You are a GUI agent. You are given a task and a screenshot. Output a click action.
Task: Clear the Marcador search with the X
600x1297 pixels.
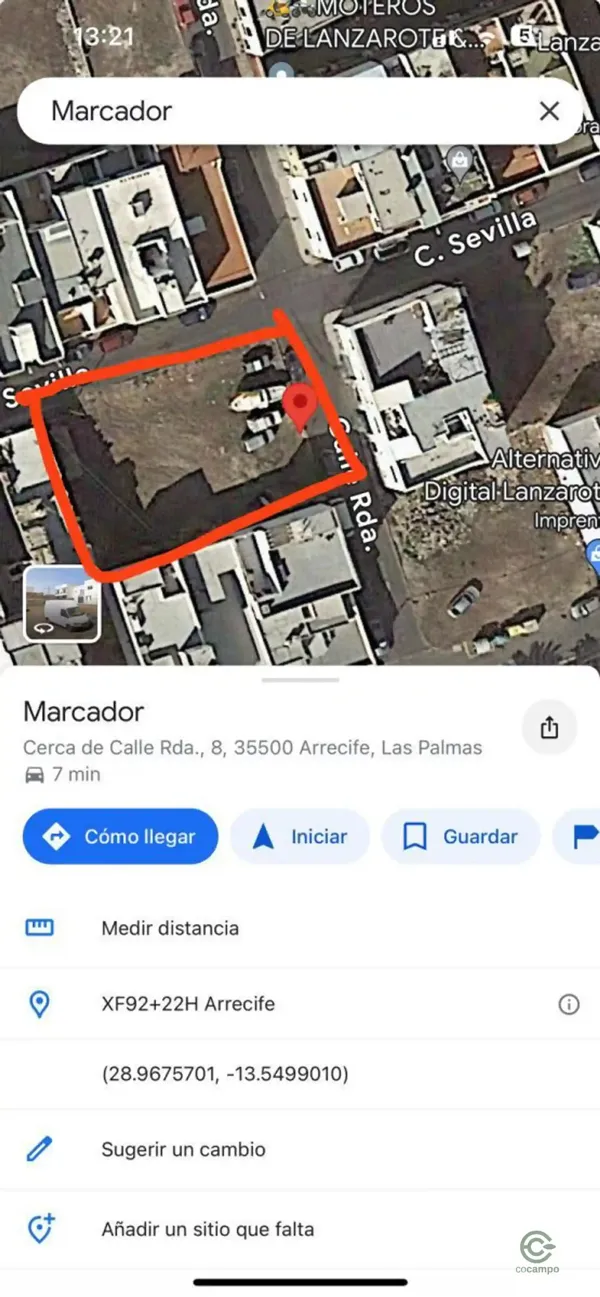coord(549,111)
